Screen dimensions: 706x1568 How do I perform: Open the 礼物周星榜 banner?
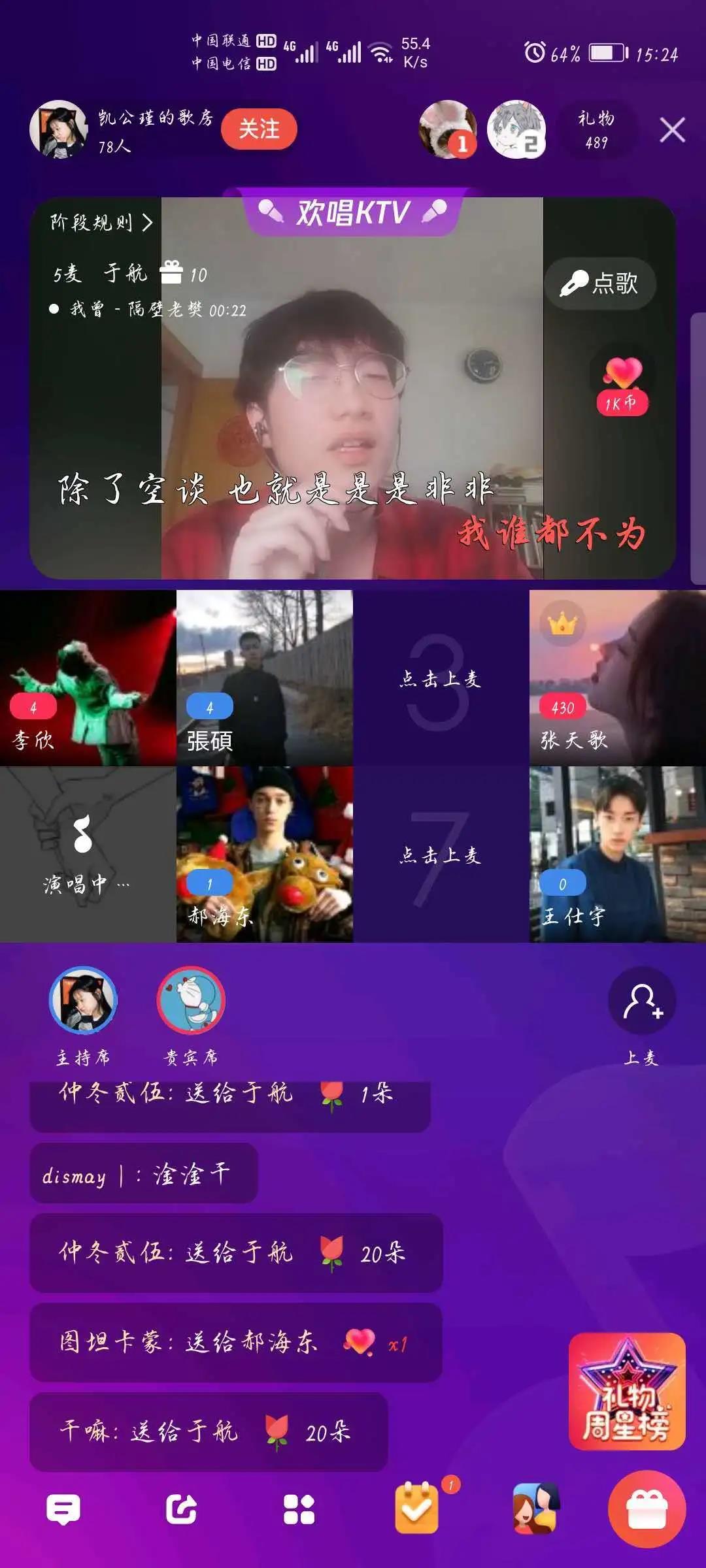tap(627, 1391)
